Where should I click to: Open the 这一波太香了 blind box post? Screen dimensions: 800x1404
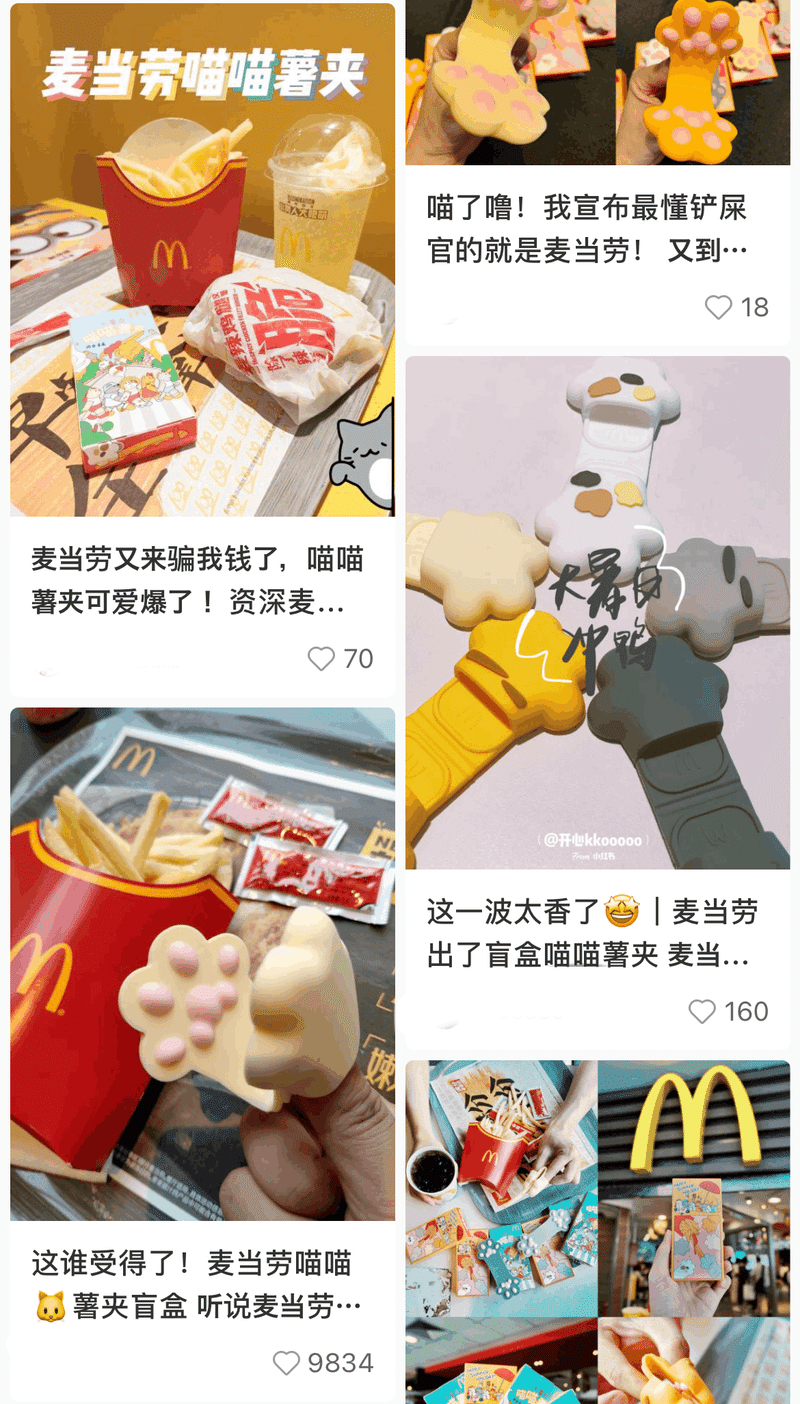(x=592, y=933)
